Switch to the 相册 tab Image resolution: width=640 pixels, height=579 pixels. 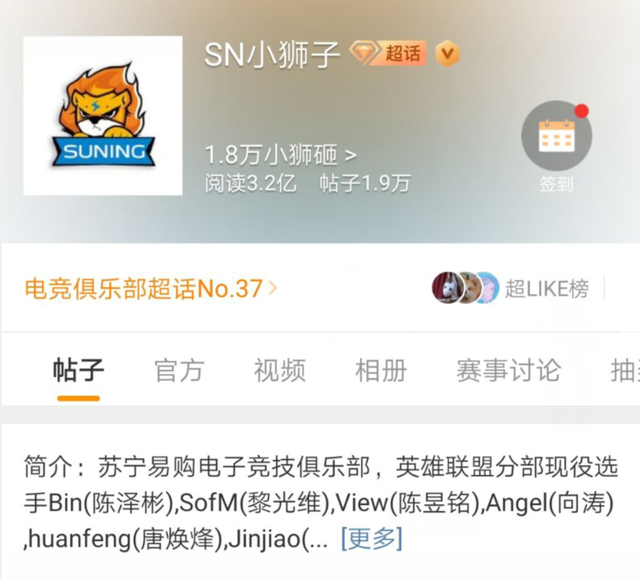point(380,370)
